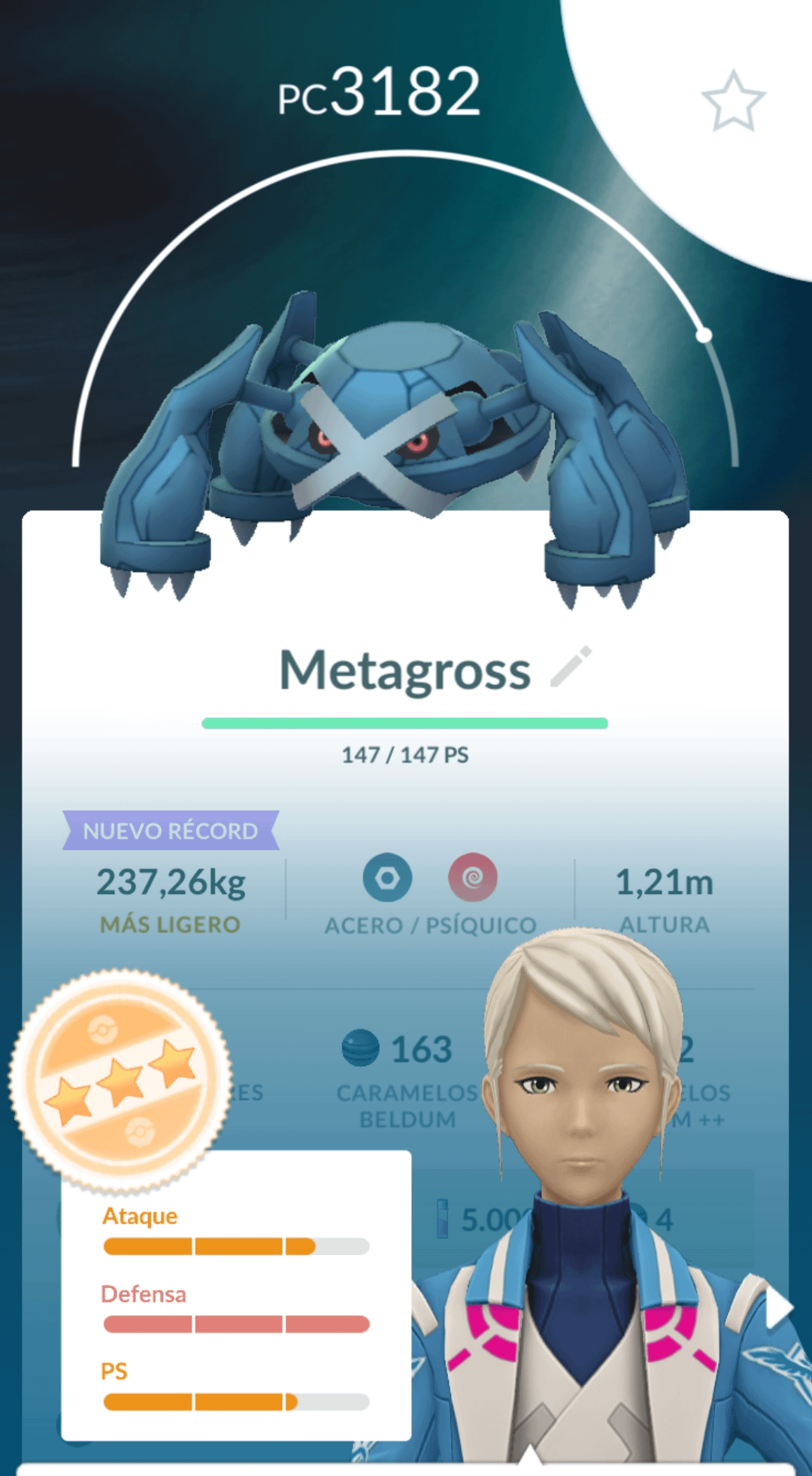
Task: Advance the appraisal dialogue with arrow
Action: 779,1309
